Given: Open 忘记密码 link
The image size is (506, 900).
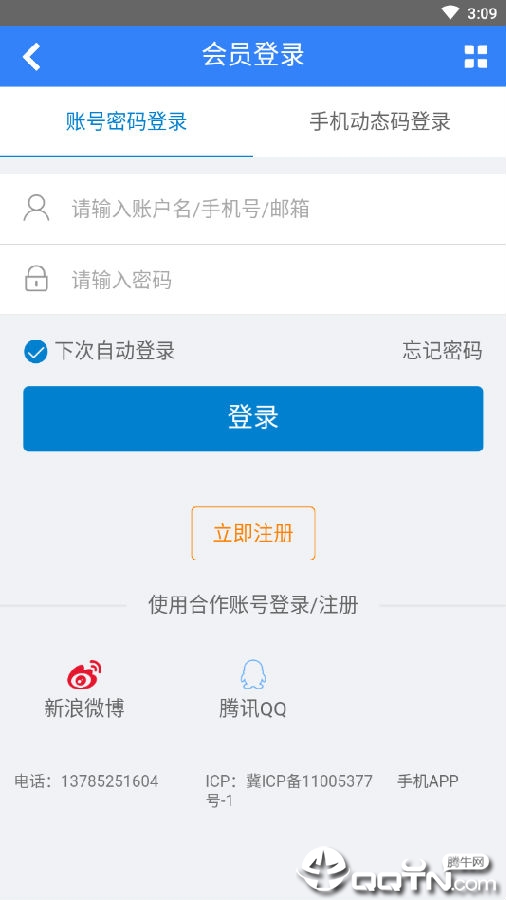Looking at the screenshot, I should coord(442,351).
